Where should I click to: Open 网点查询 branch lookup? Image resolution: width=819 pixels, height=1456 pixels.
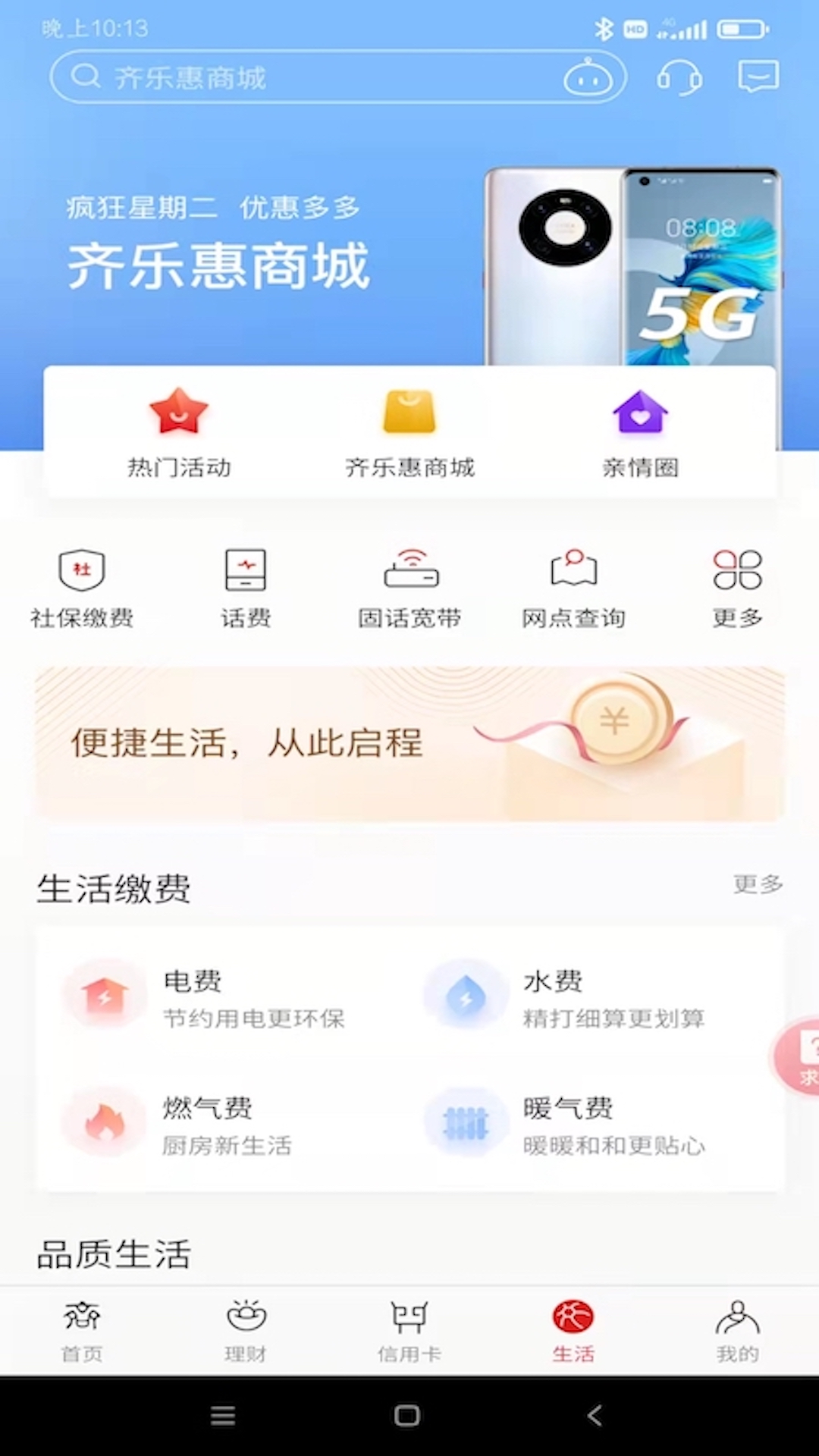574,589
